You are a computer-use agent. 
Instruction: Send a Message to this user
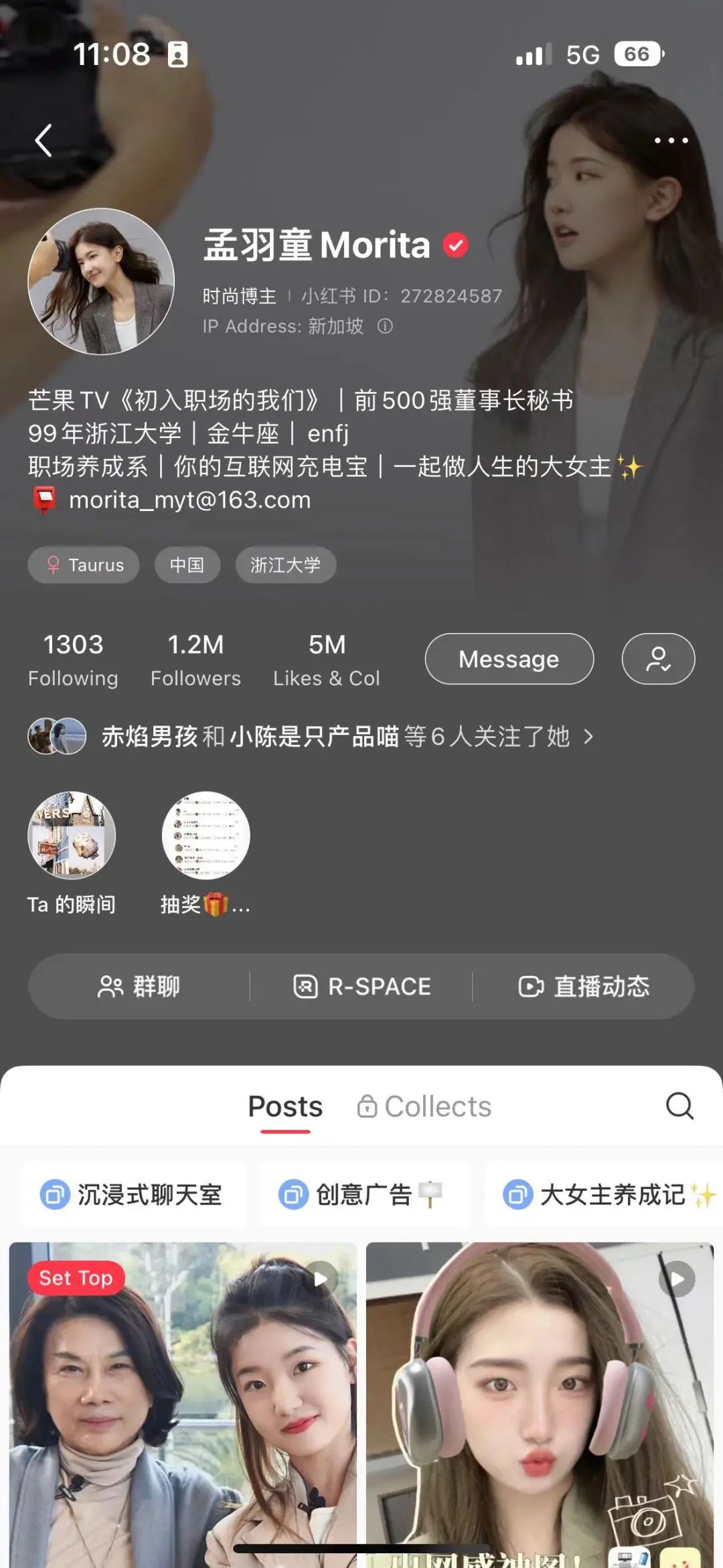pos(509,659)
